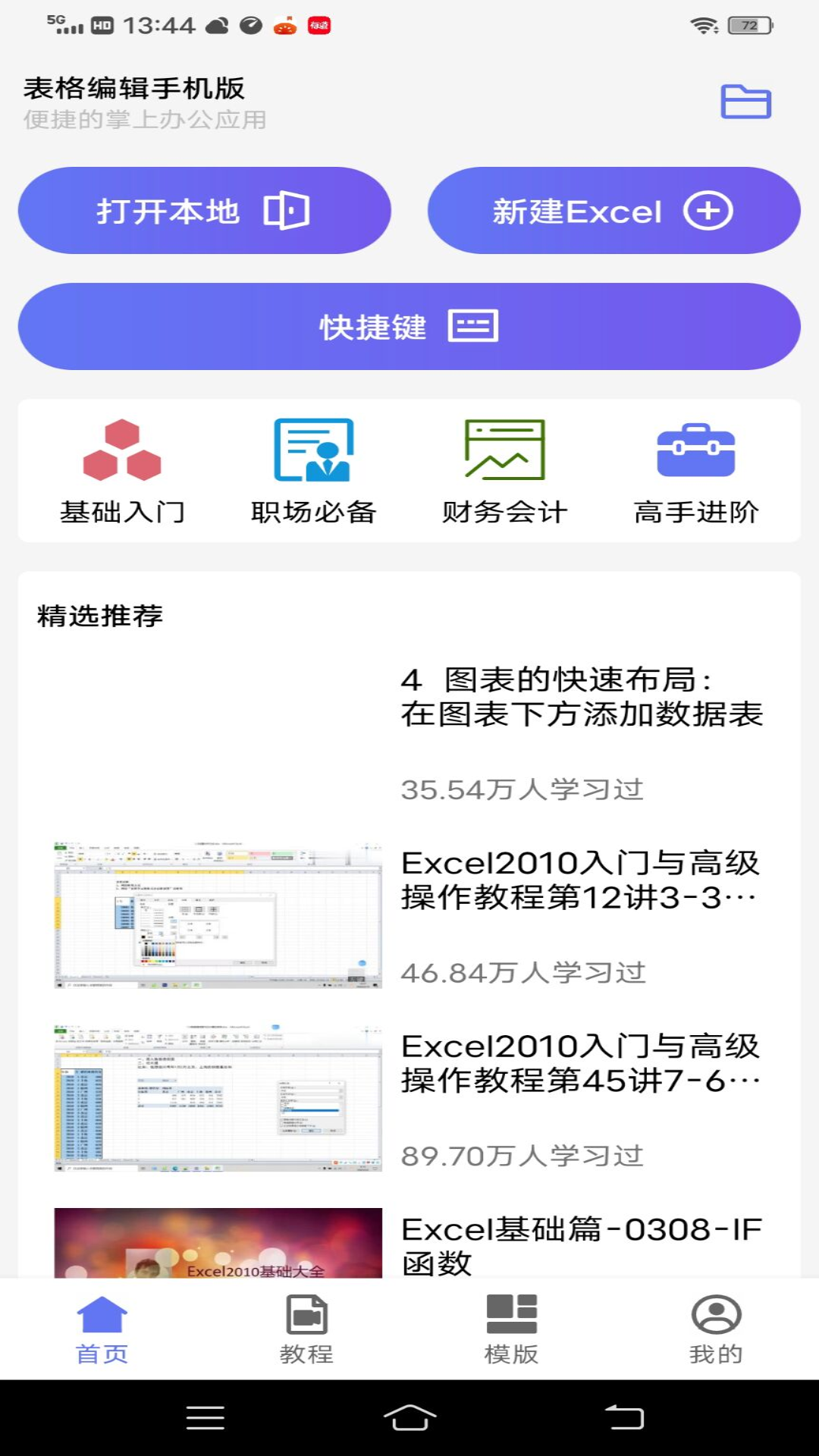Viewport: 819px width, 1456px height.
Task: Go to the system home screen
Action: click(409, 1417)
